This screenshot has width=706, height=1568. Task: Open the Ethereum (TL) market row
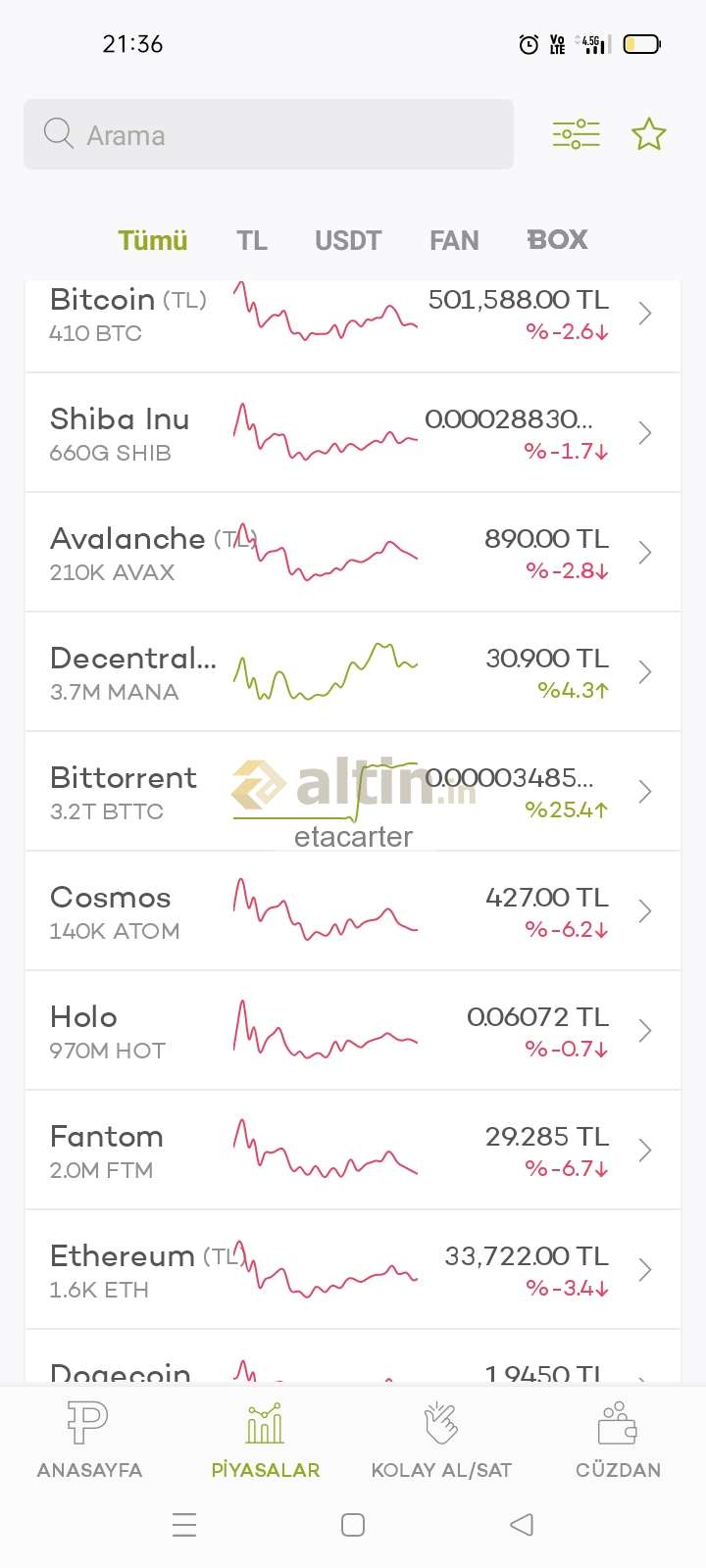[353, 1270]
